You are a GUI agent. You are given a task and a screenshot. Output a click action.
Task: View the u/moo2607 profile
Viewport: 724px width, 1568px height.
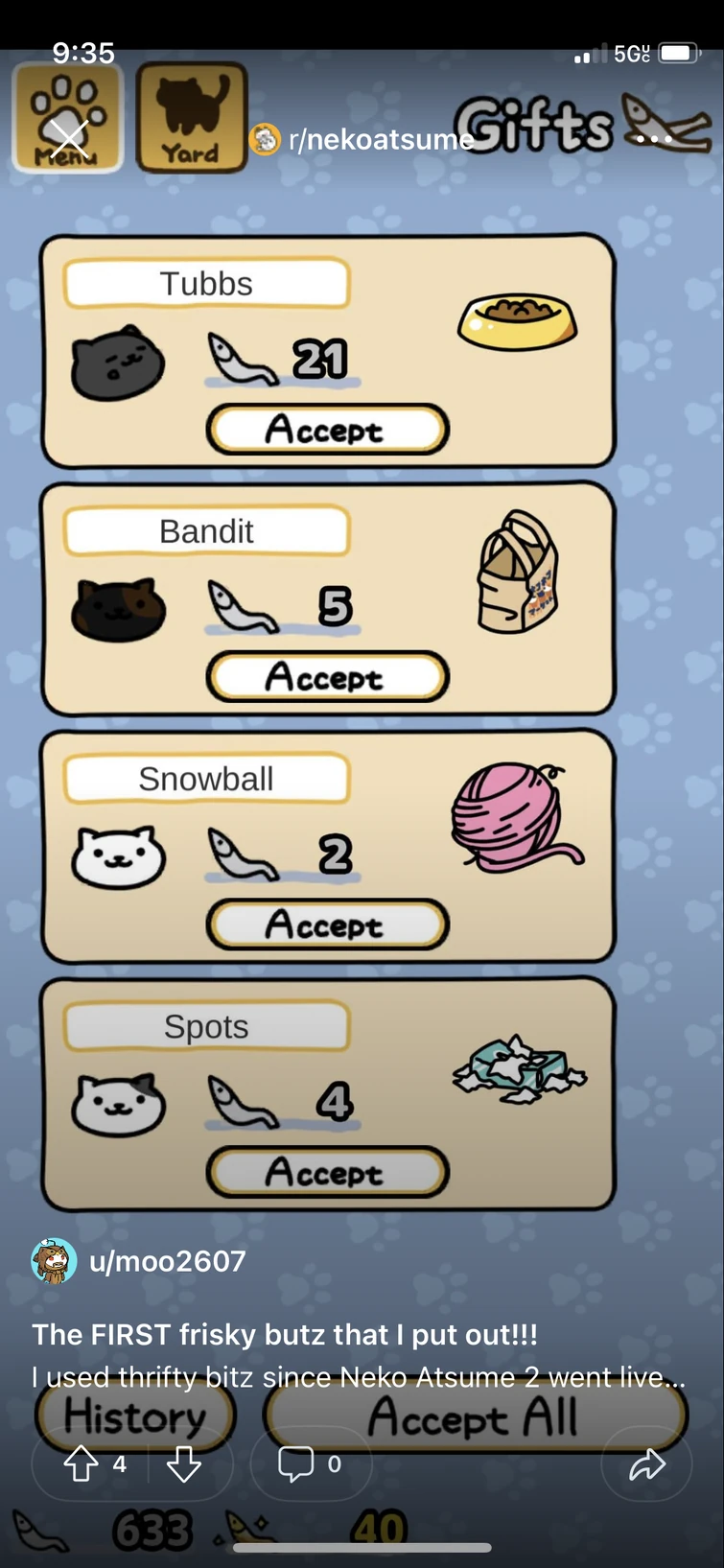(167, 1261)
